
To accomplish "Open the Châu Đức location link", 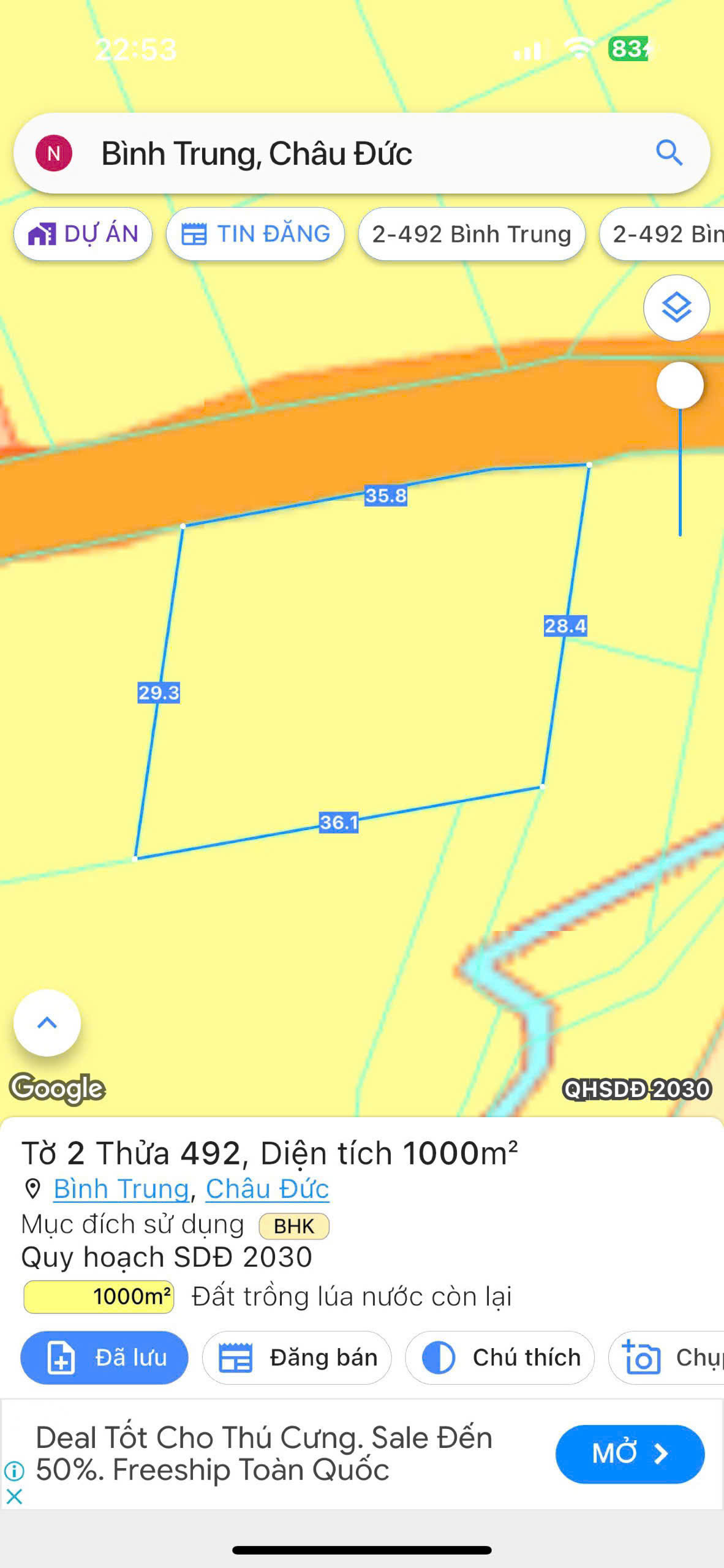I will (267, 1189).
